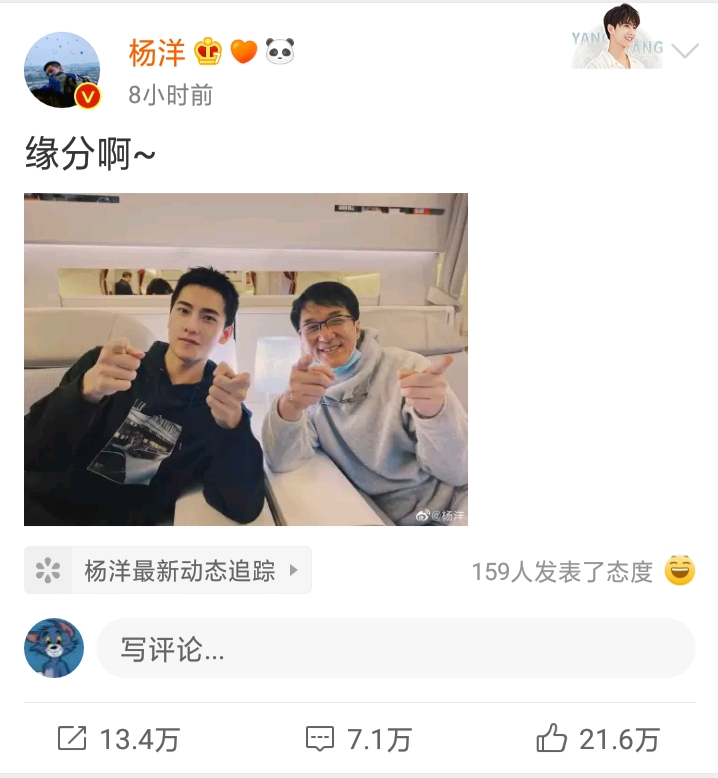Image resolution: width=718 pixels, height=778 pixels.
Task: Expand the post options chevron
Action: [x=685, y=51]
